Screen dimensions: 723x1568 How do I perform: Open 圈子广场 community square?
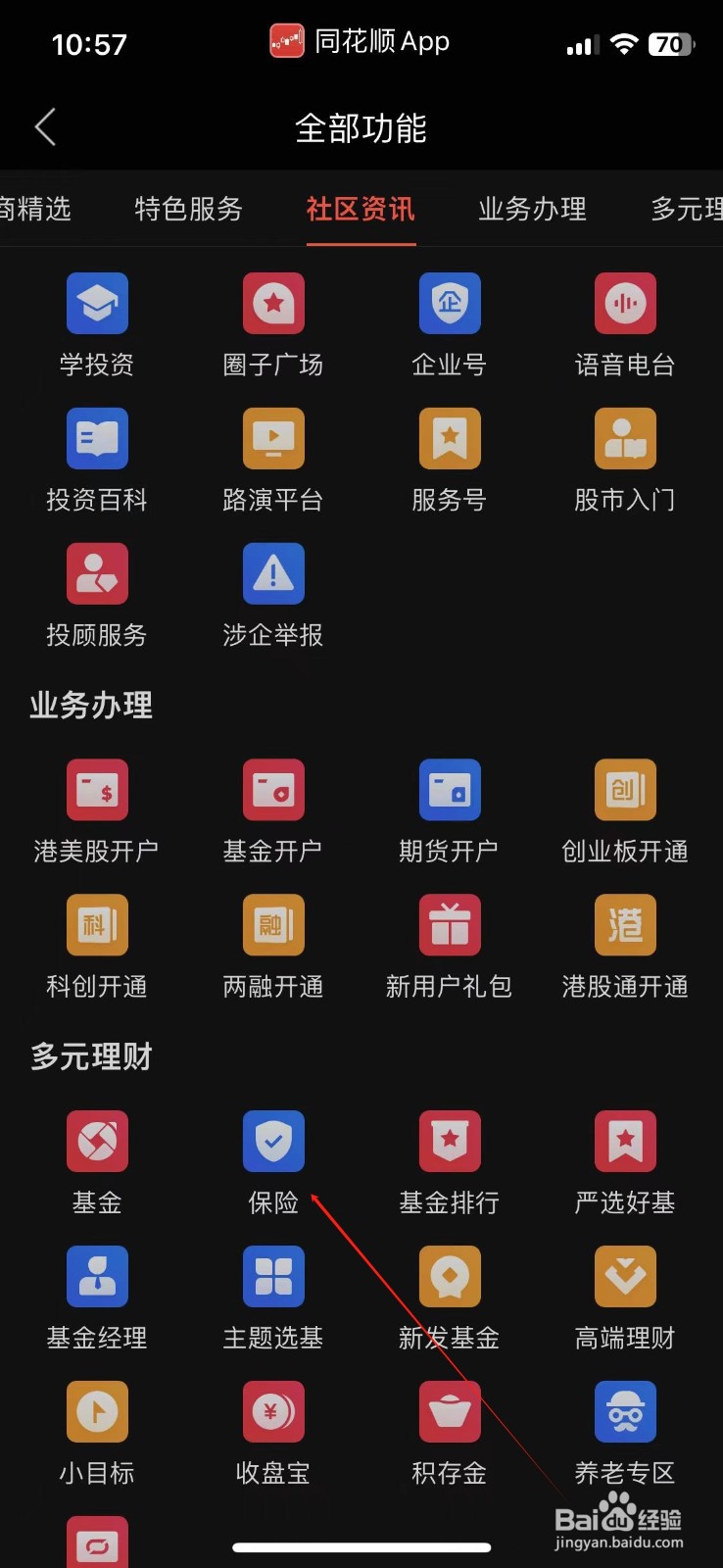[x=273, y=323]
